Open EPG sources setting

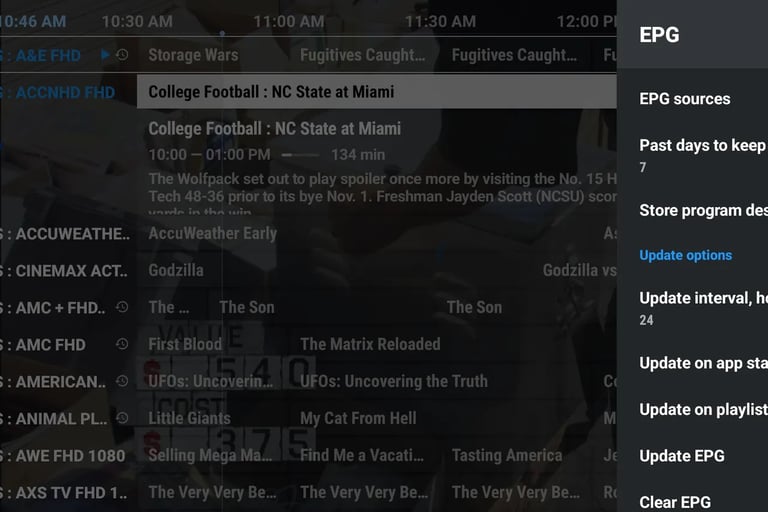[x=685, y=99]
